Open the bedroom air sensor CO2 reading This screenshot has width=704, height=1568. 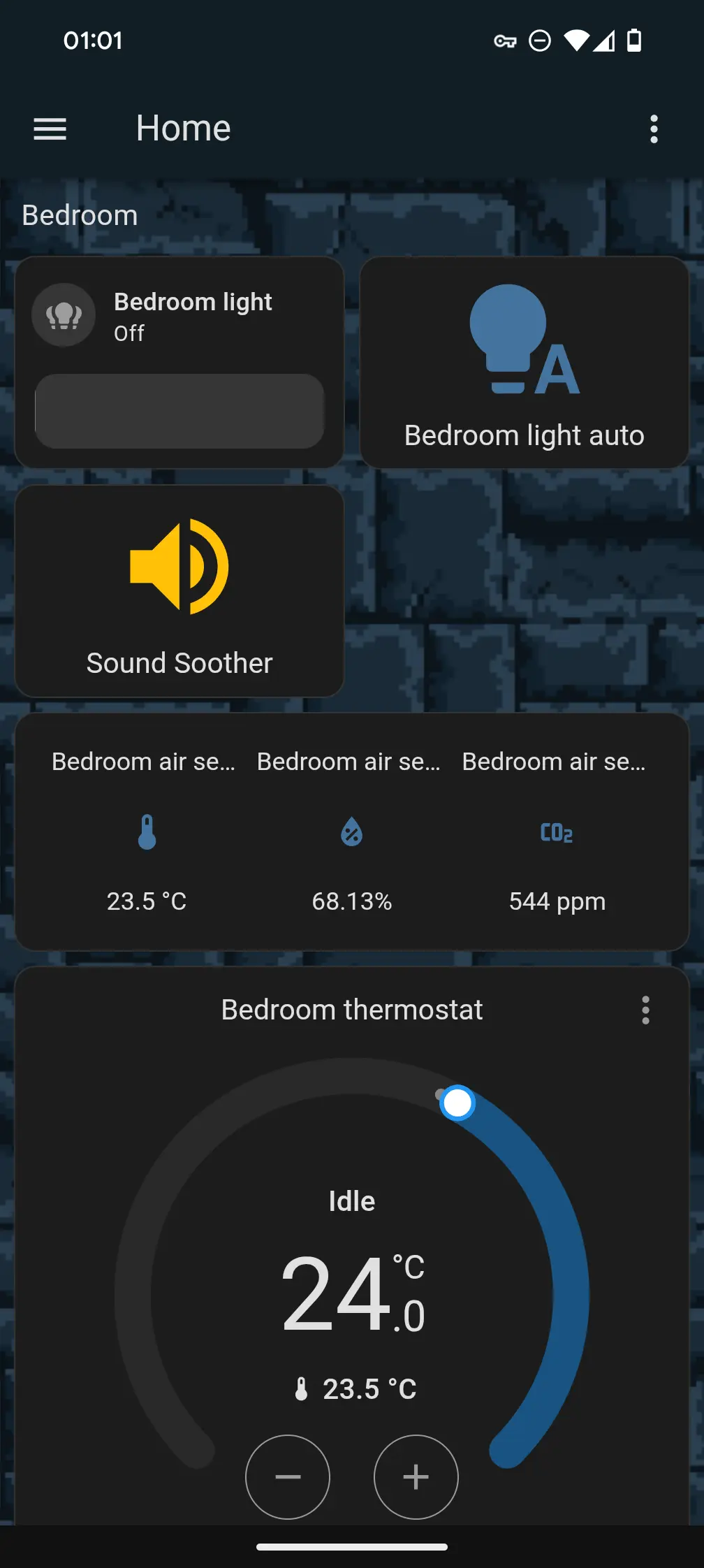[557, 832]
